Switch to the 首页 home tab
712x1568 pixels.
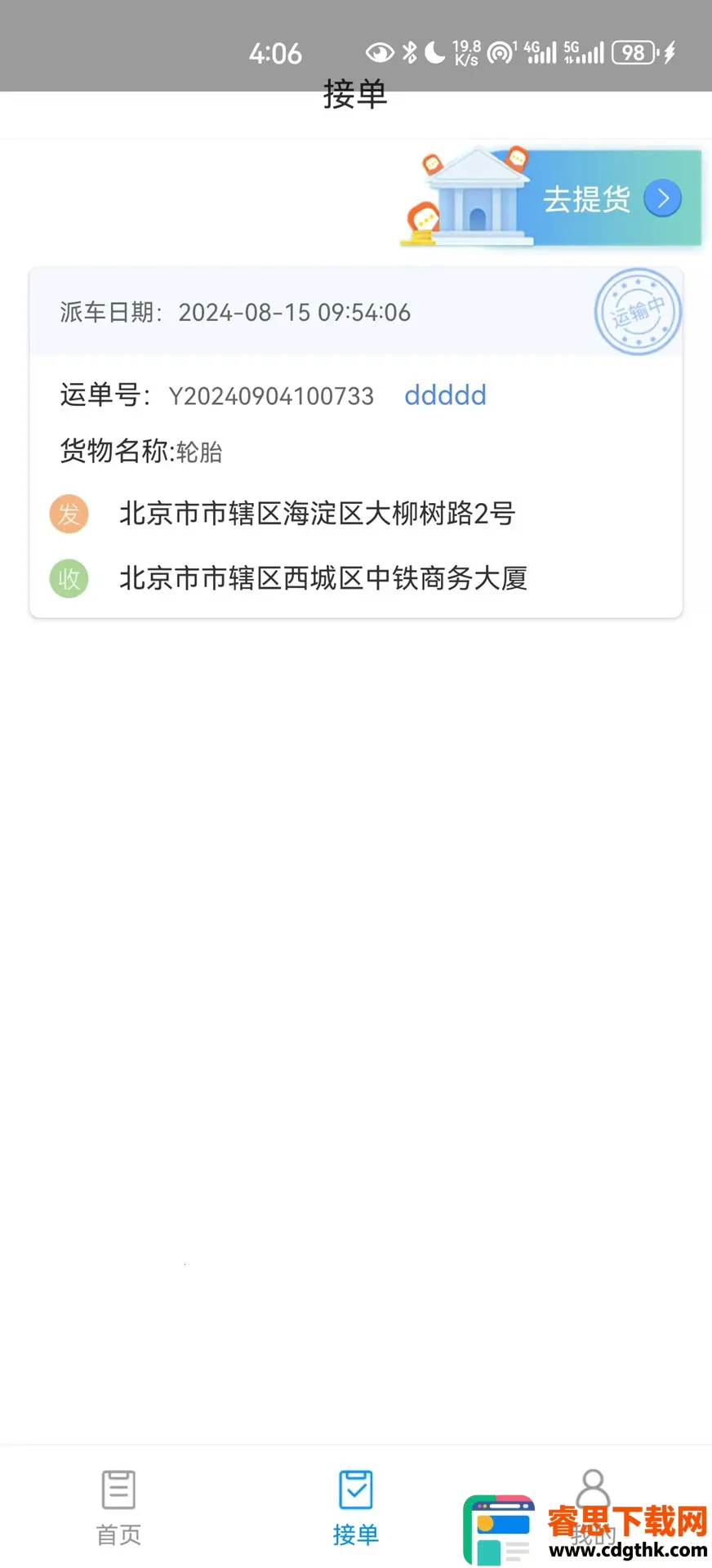point(118,1507)
